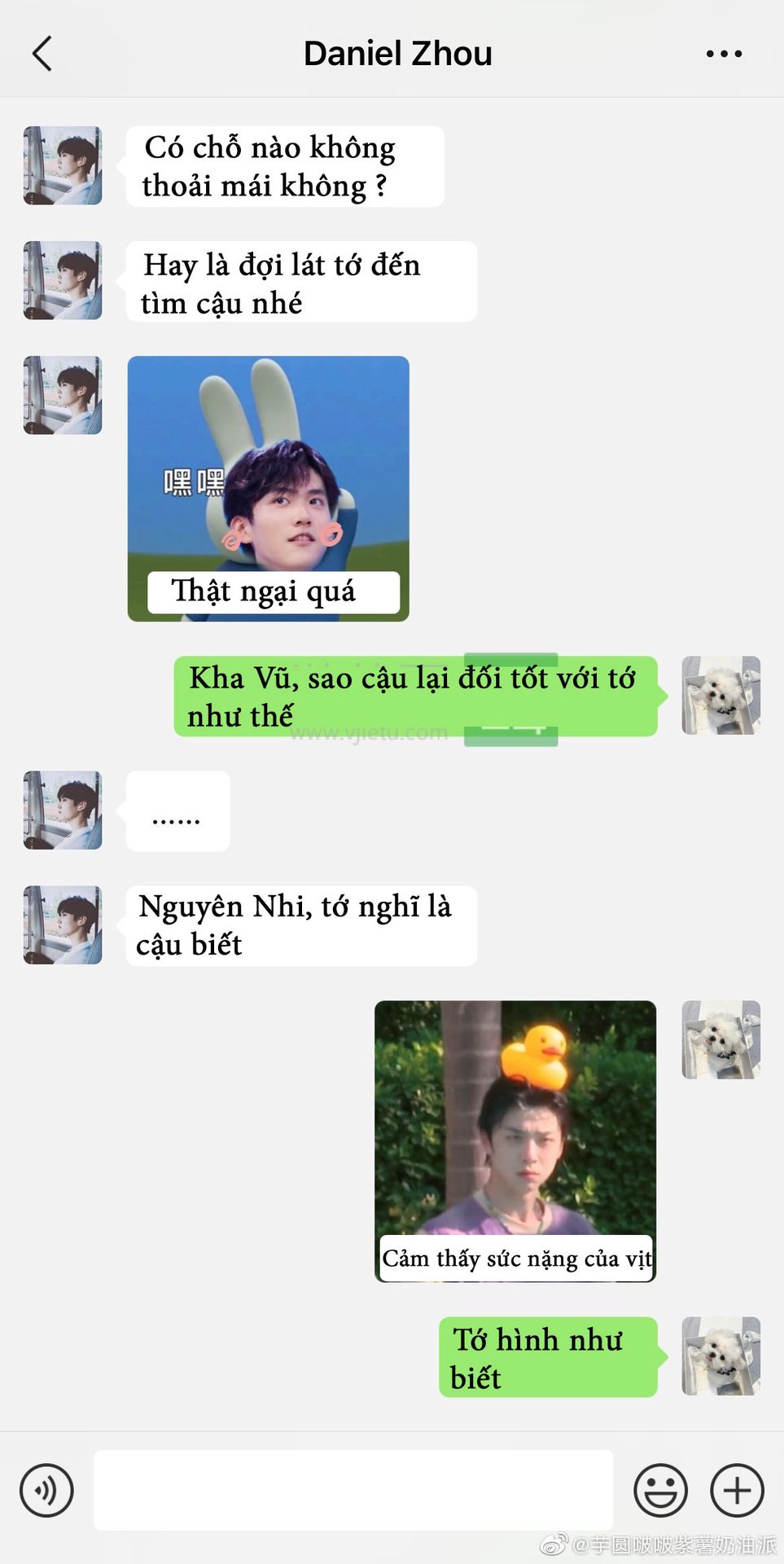This screenshot has width=784, height=1564.
Task: Open the plus attachment menu
Action: tap(737, 1491)
